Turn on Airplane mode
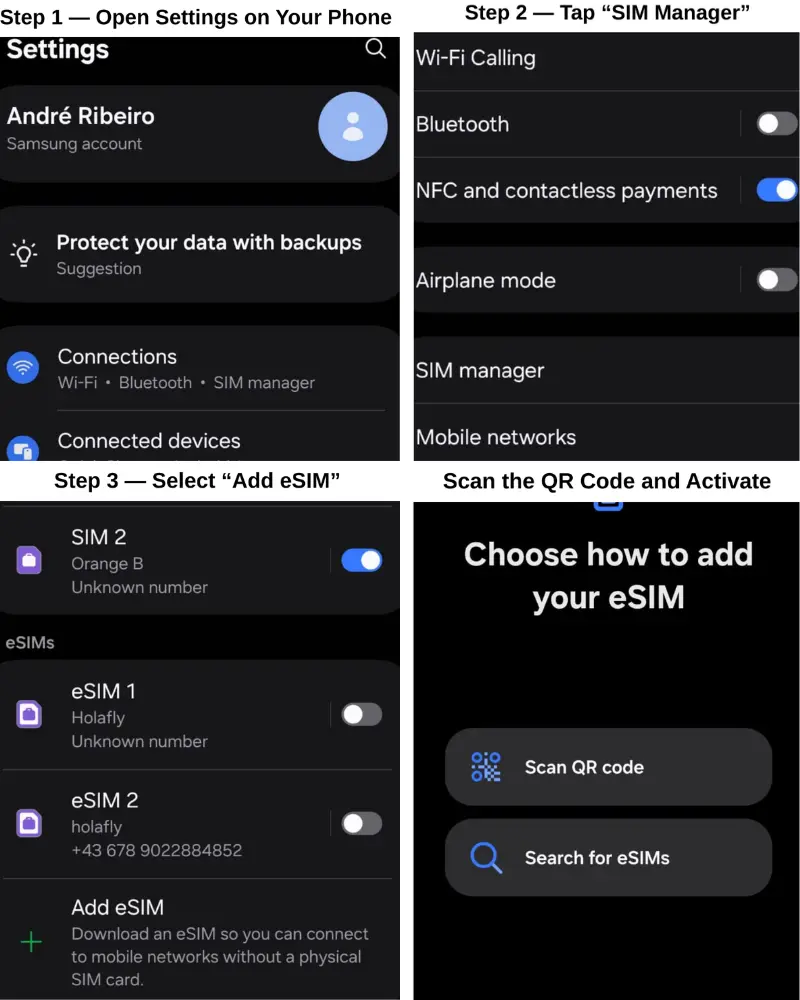 775,280
